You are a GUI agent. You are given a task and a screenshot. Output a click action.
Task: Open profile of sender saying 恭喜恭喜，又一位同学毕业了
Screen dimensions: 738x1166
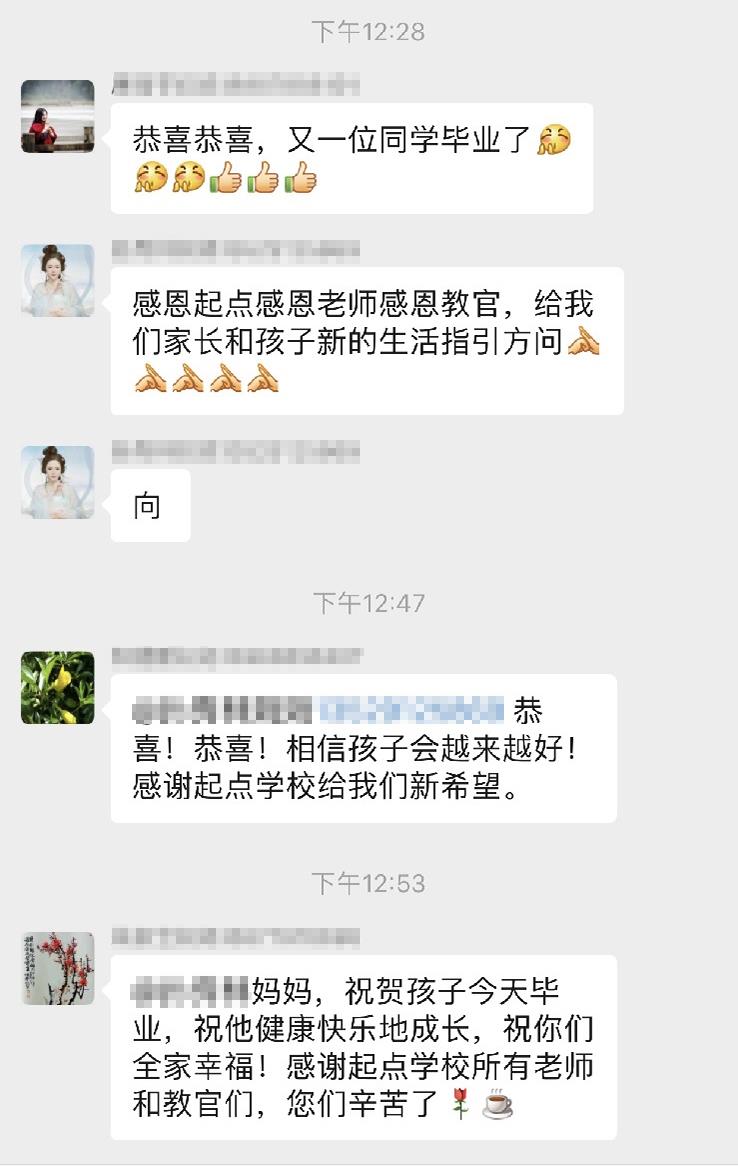coord(58,116)
